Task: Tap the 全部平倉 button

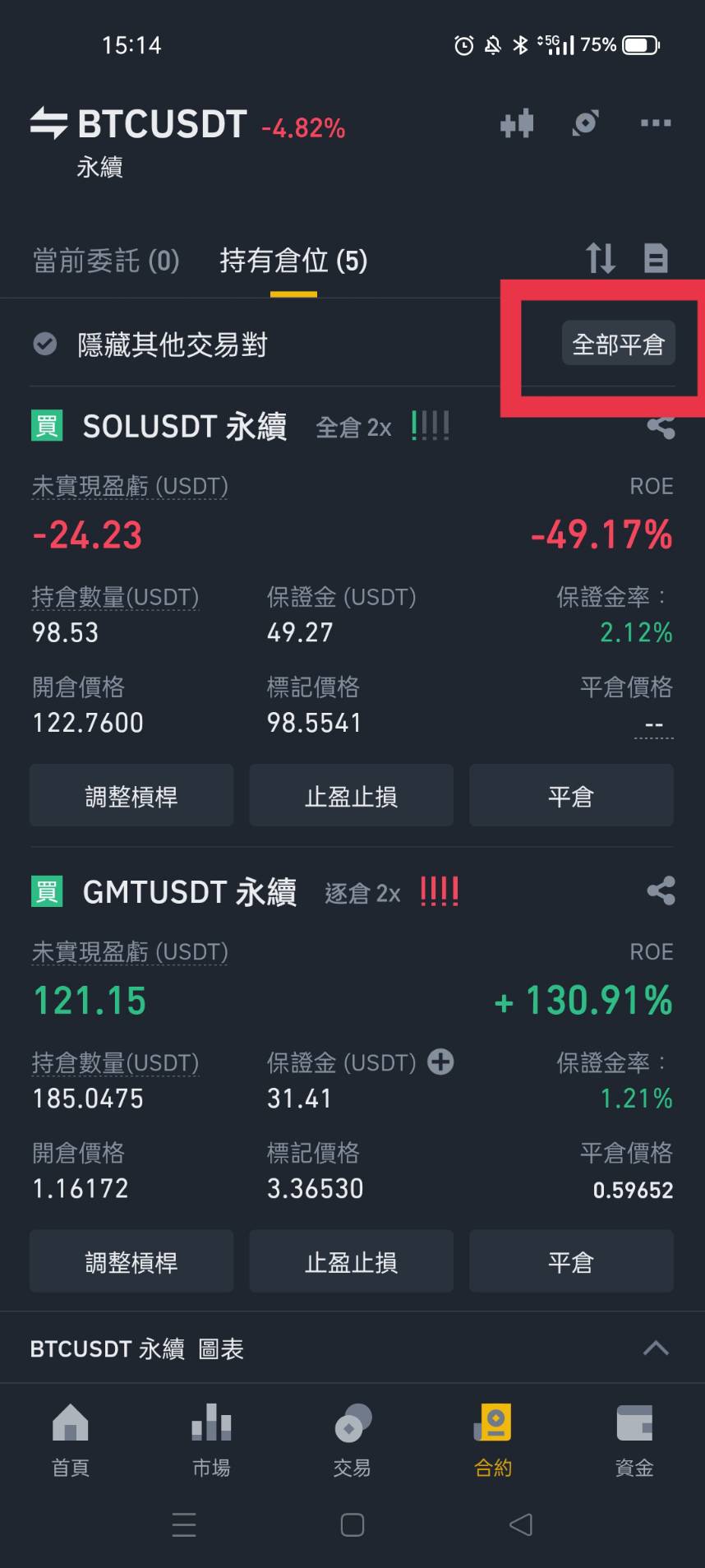Action: pos(618,344)
